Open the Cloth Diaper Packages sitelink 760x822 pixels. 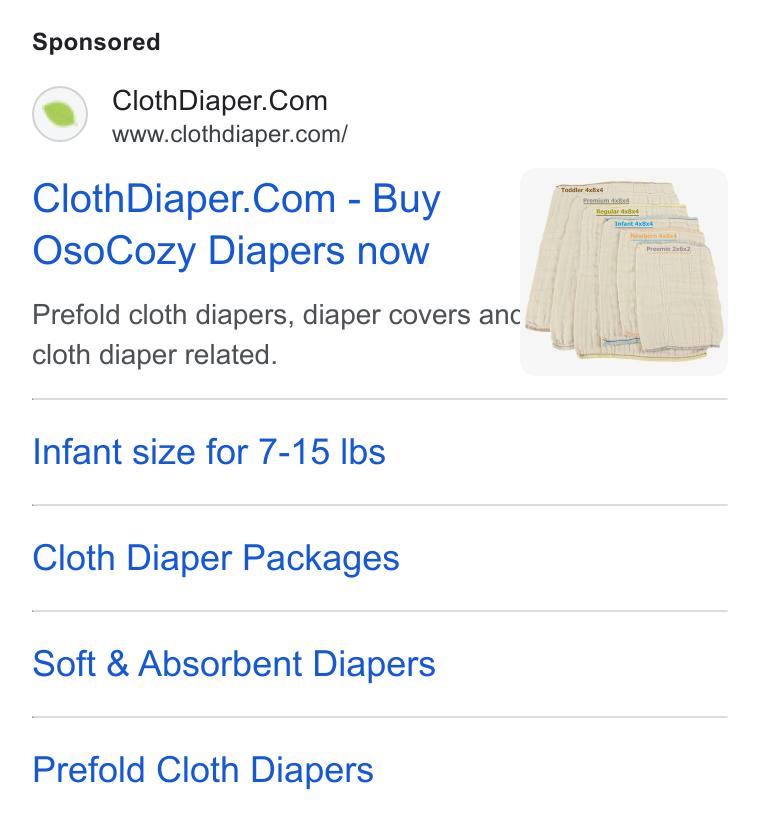[216, 558]
